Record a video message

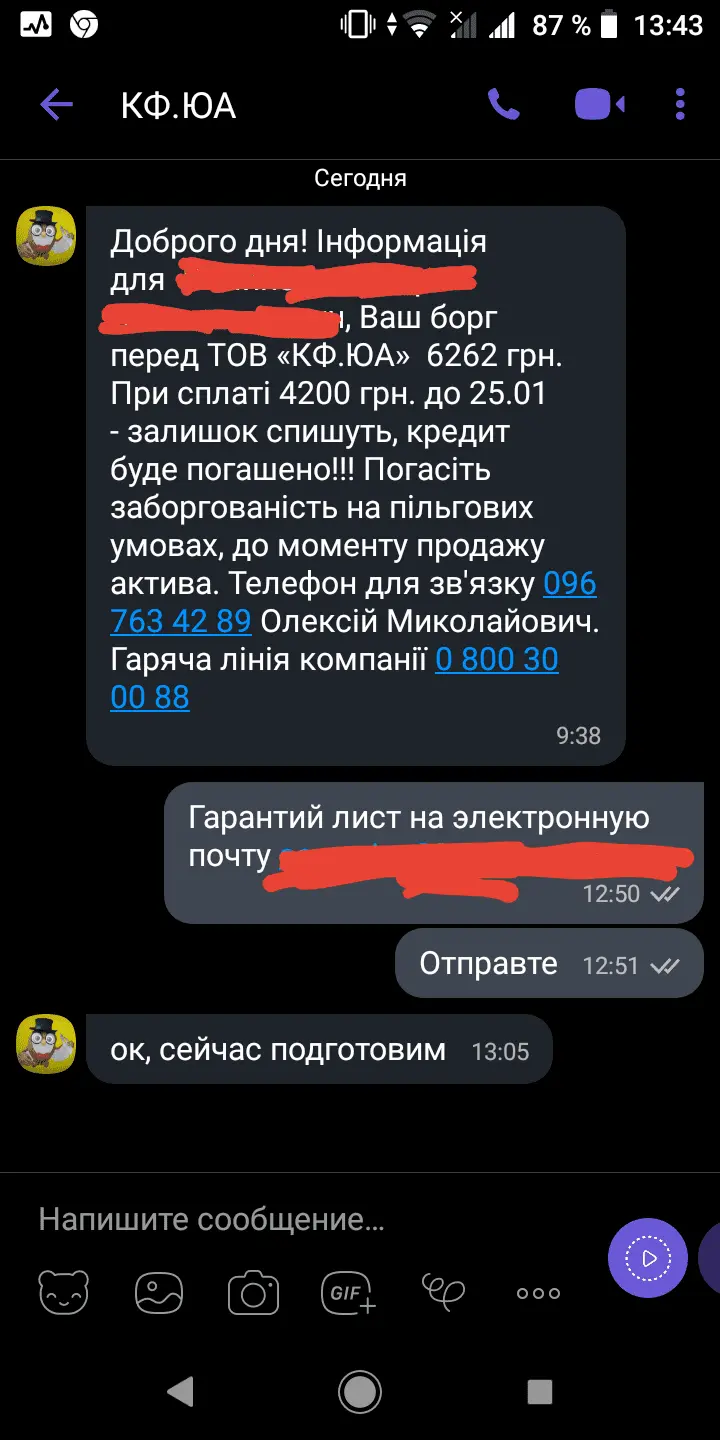pos(648,1259)
